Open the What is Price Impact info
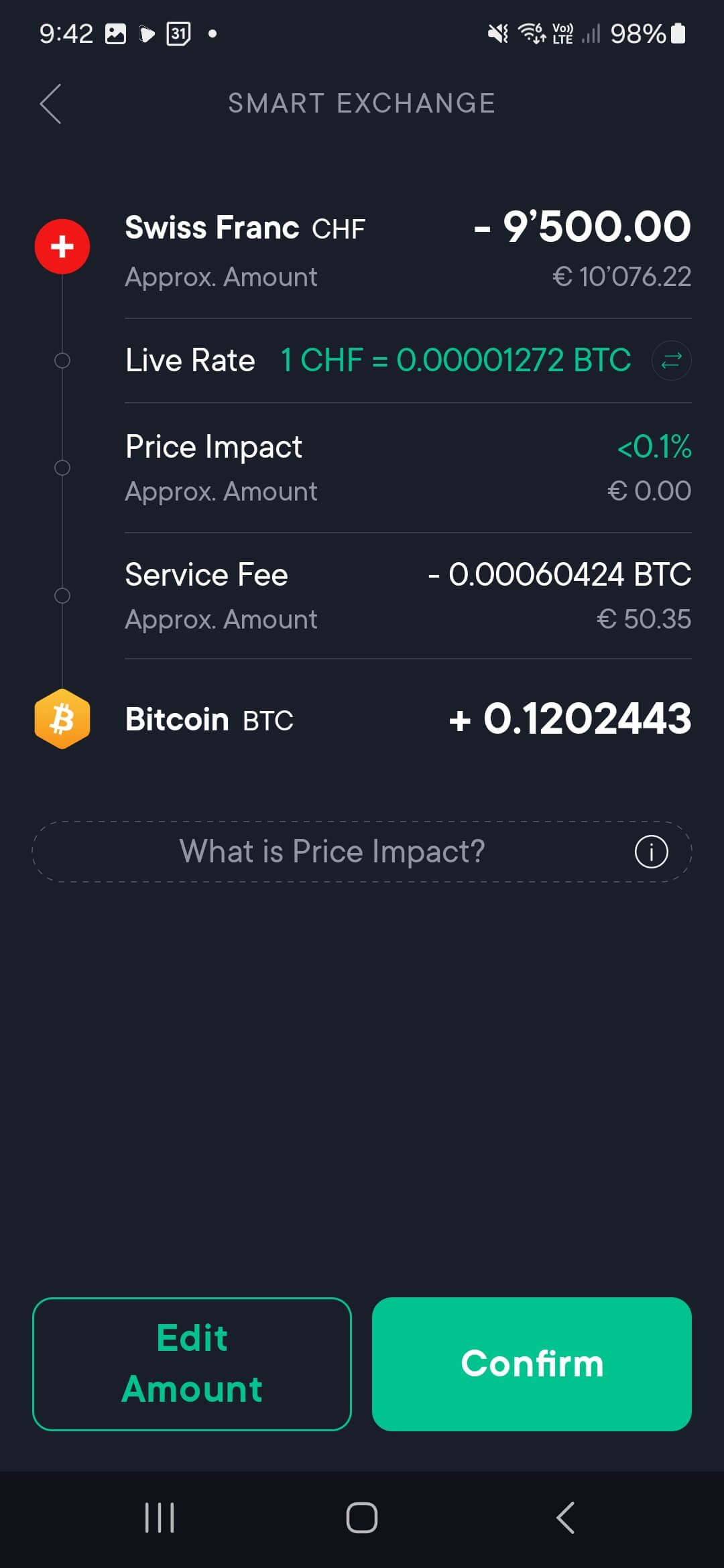 [x=361, y=852]
